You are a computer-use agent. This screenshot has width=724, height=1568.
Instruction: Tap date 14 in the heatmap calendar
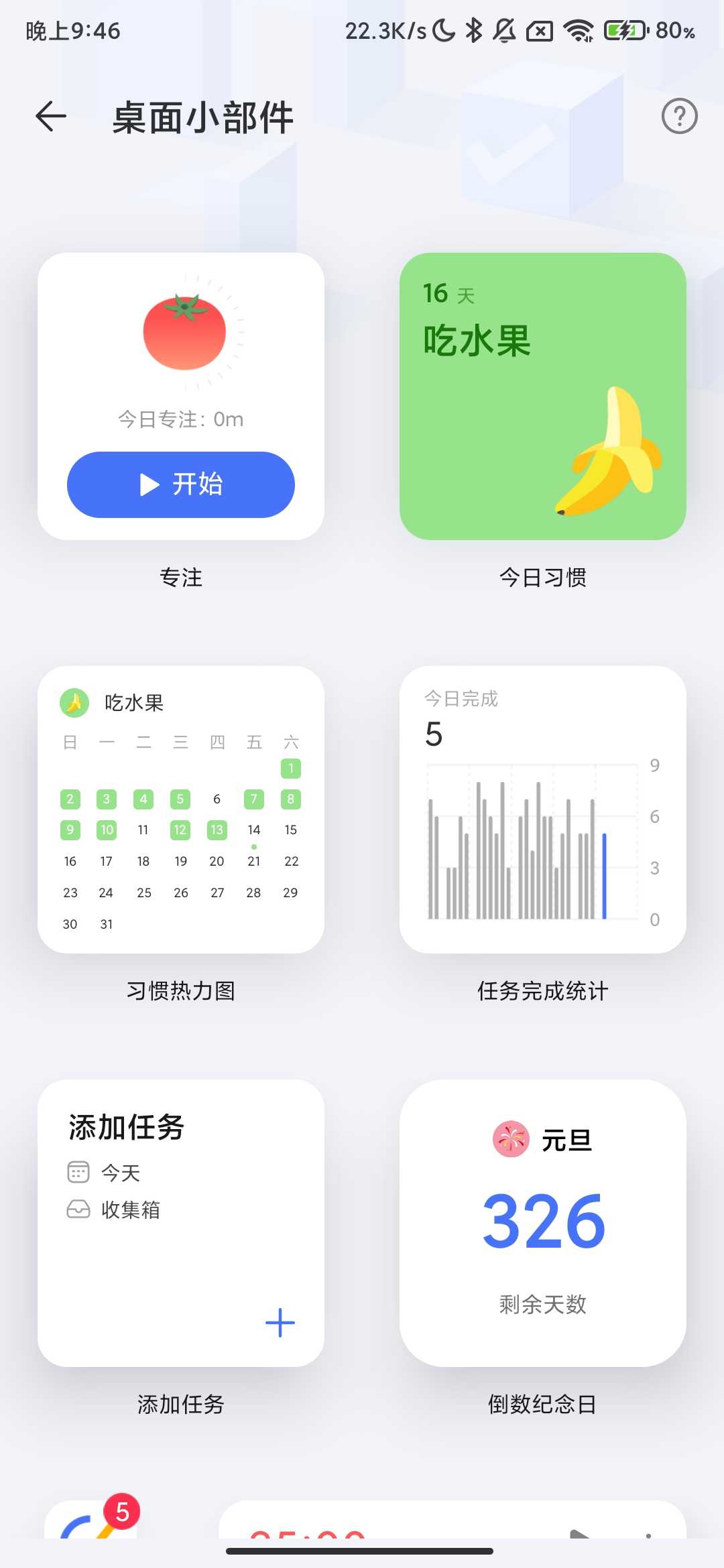click(x=253, y=830)
